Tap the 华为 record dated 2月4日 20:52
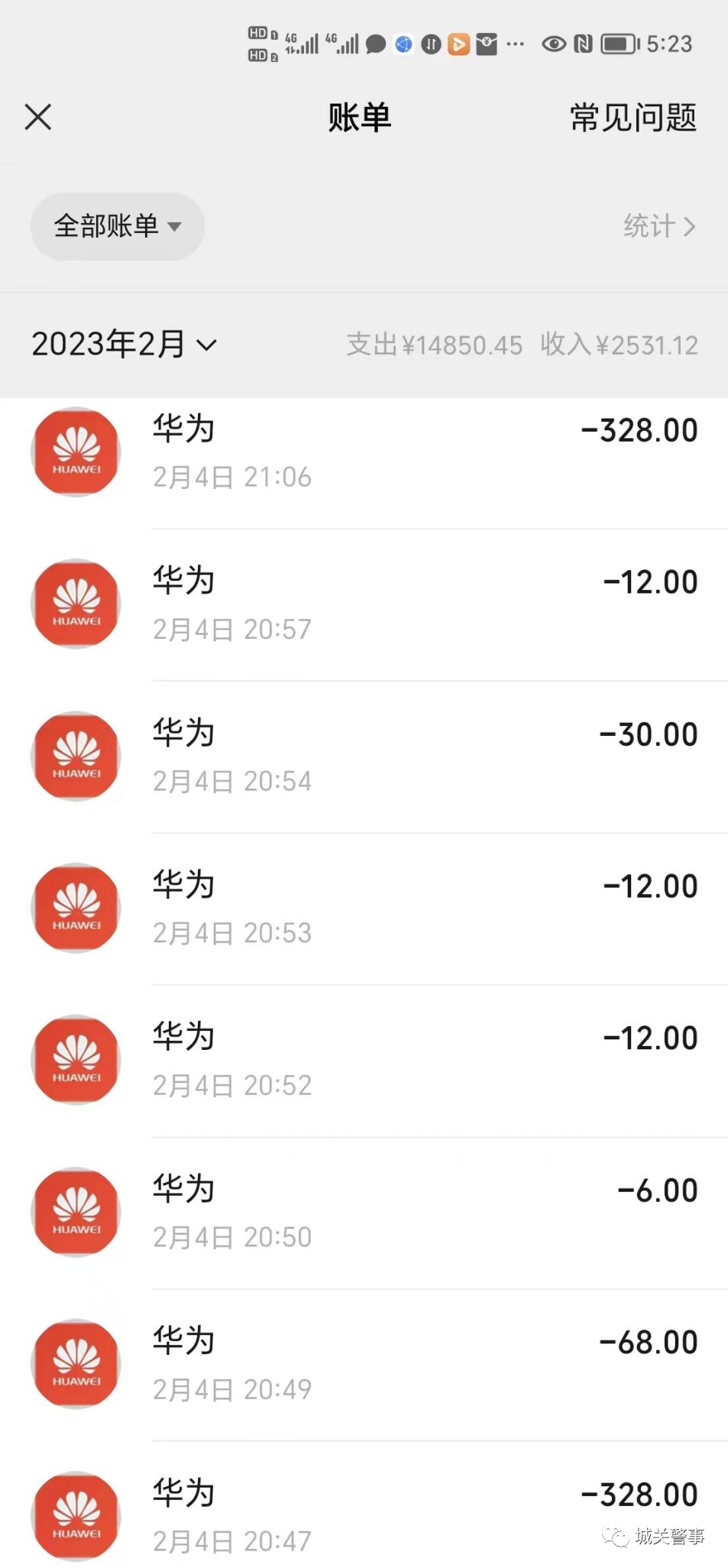Screen dimensions: 728x1568 tap(364, 1061)
